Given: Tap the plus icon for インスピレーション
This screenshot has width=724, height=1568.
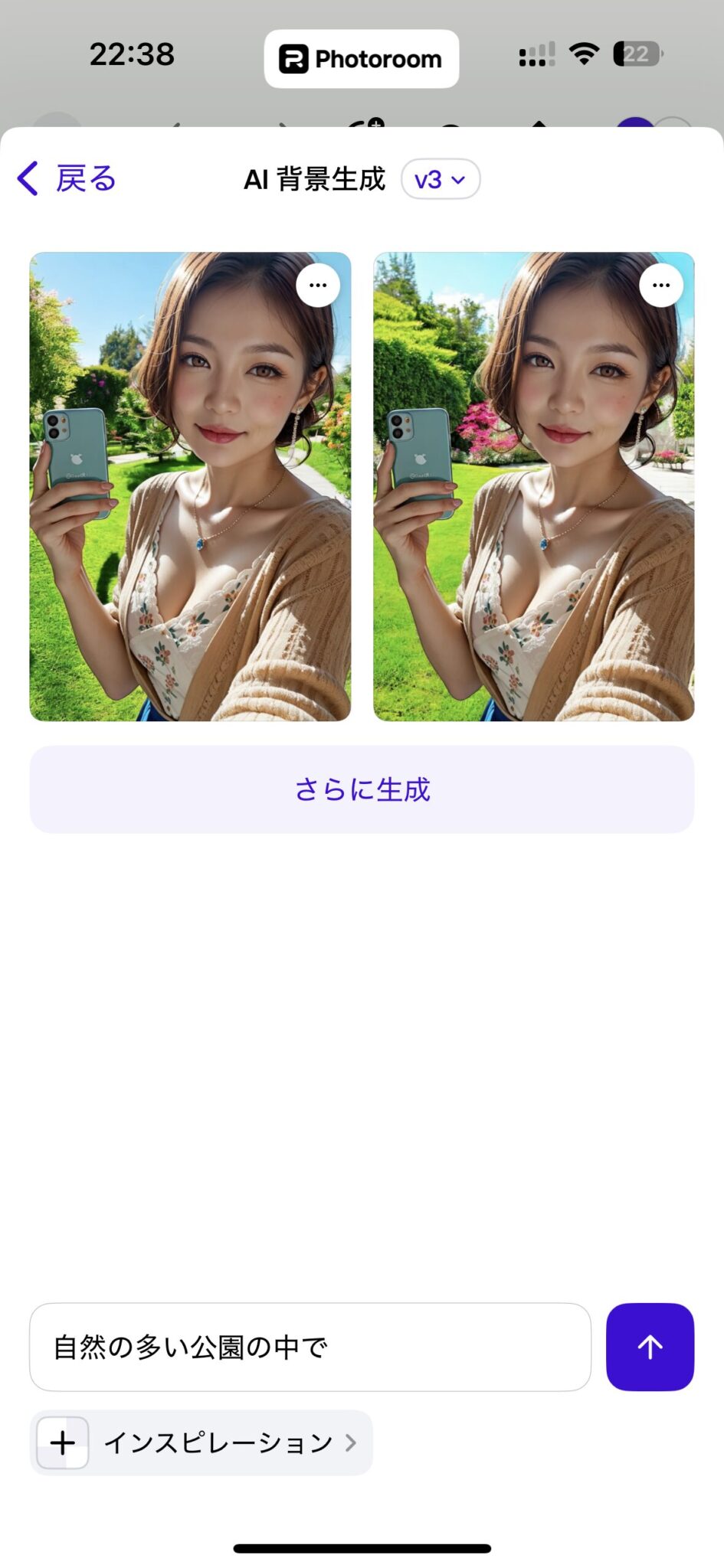Looking at the screenshot, I should pyautogui.click(x=61, y=1442).
